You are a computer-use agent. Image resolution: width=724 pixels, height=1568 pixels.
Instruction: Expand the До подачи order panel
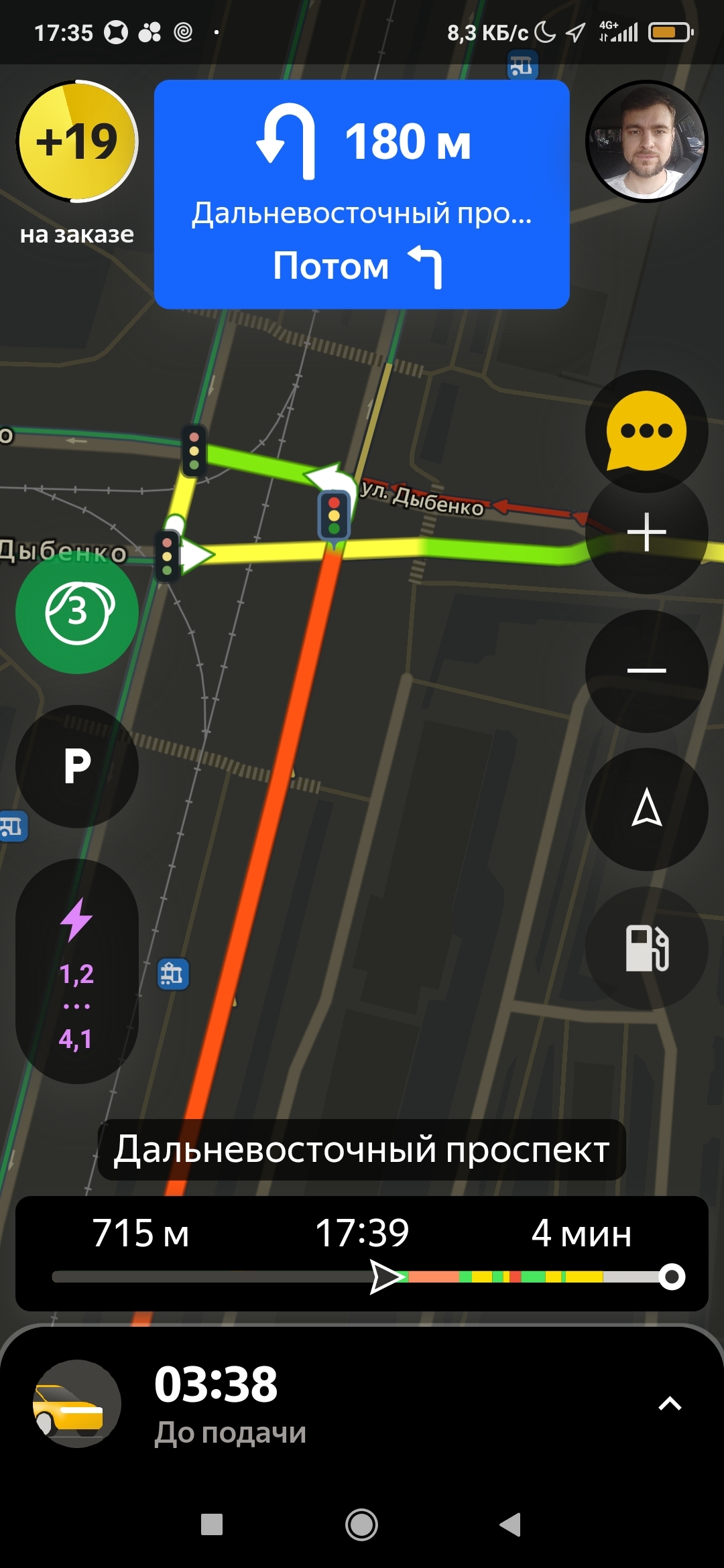point(670,1404)
